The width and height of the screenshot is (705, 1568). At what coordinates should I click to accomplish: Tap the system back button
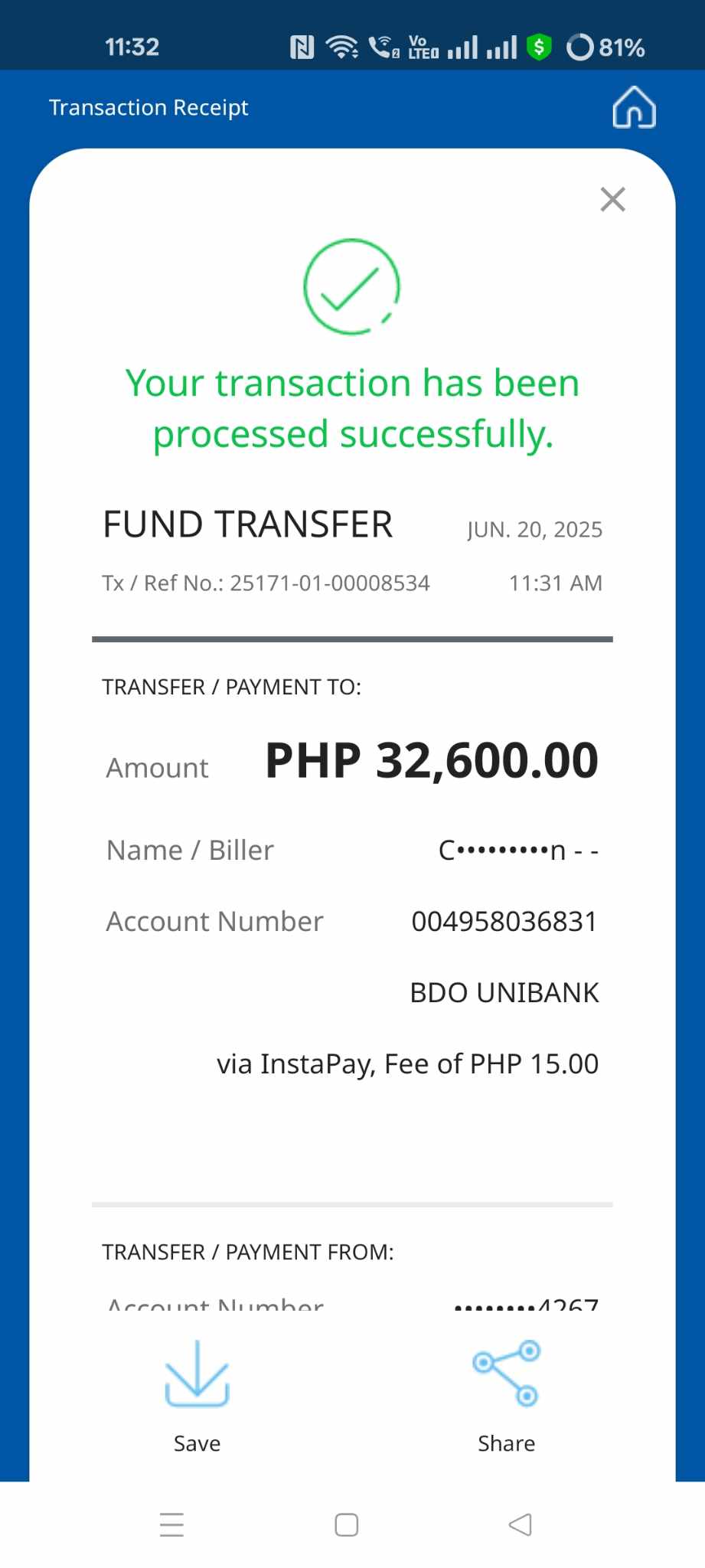(521, 1524)
